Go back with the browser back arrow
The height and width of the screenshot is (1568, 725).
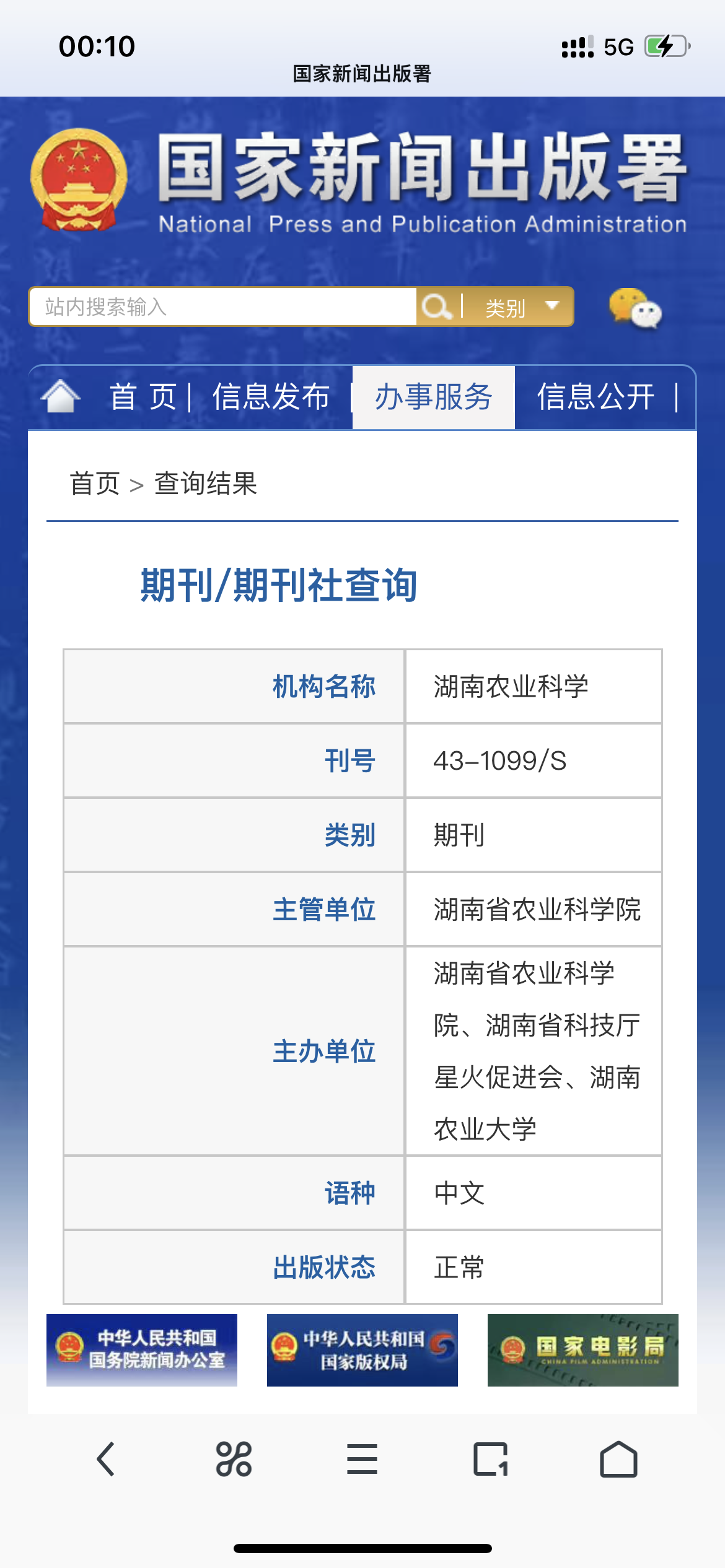pos(106,1459)
